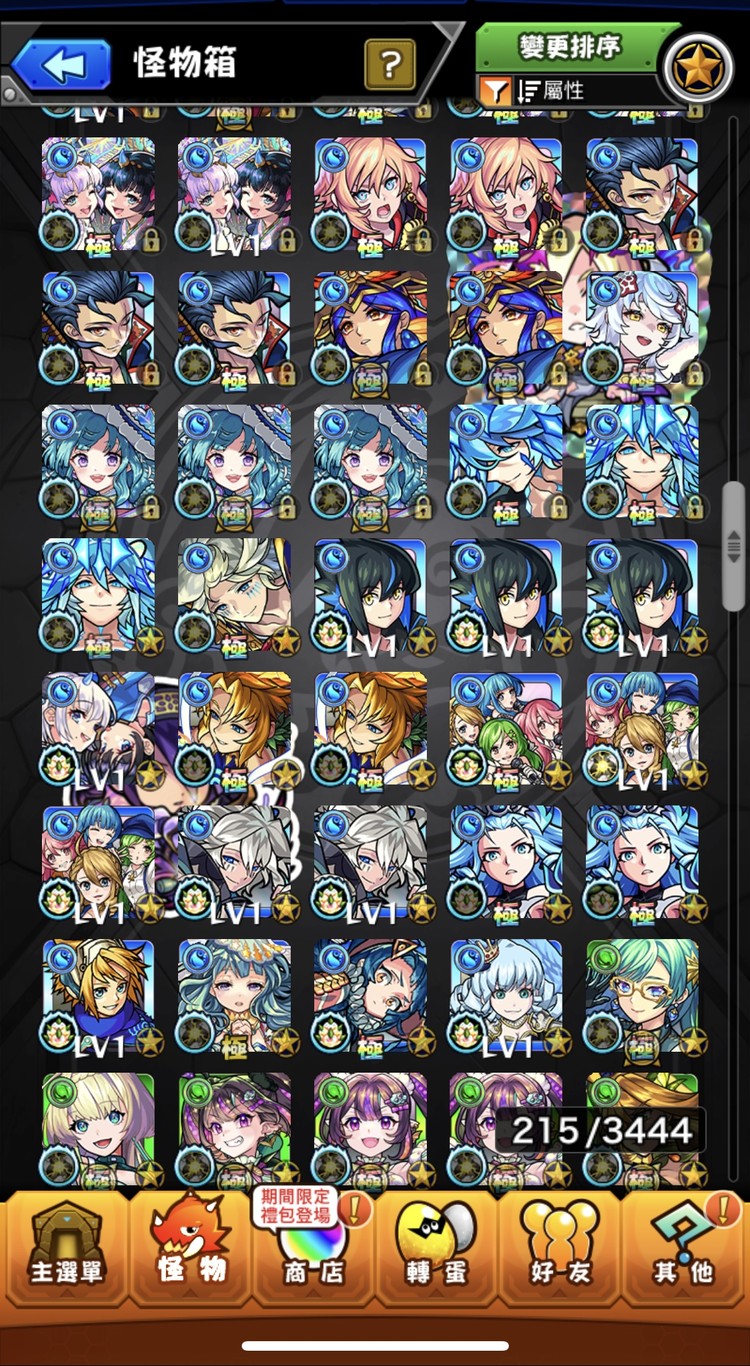Image resolution: width=750 pixels, height=1366 pixels.
Task: Go to the 轉蛋 gacha tab
Action: coord(437,1247)
